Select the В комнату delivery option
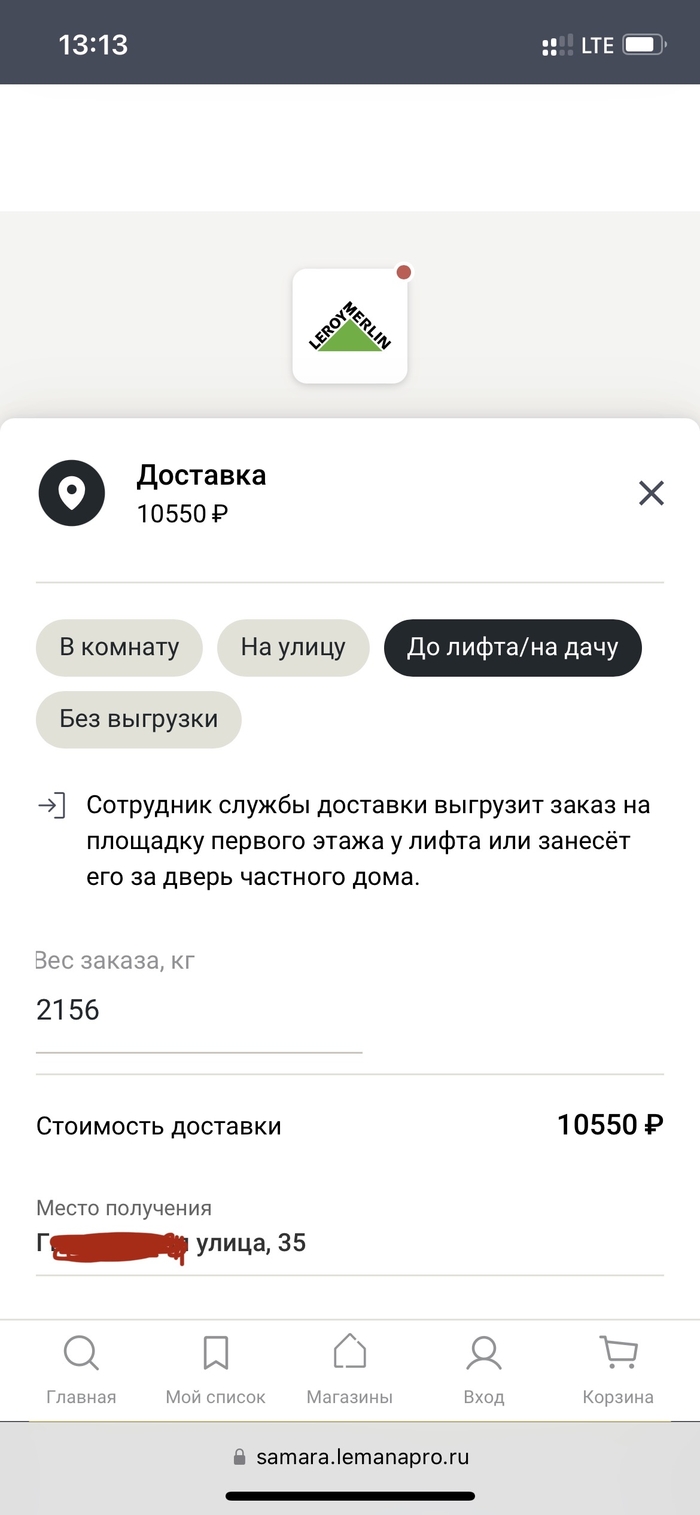This screenshot has height=1515, width=700. [119, 648]
